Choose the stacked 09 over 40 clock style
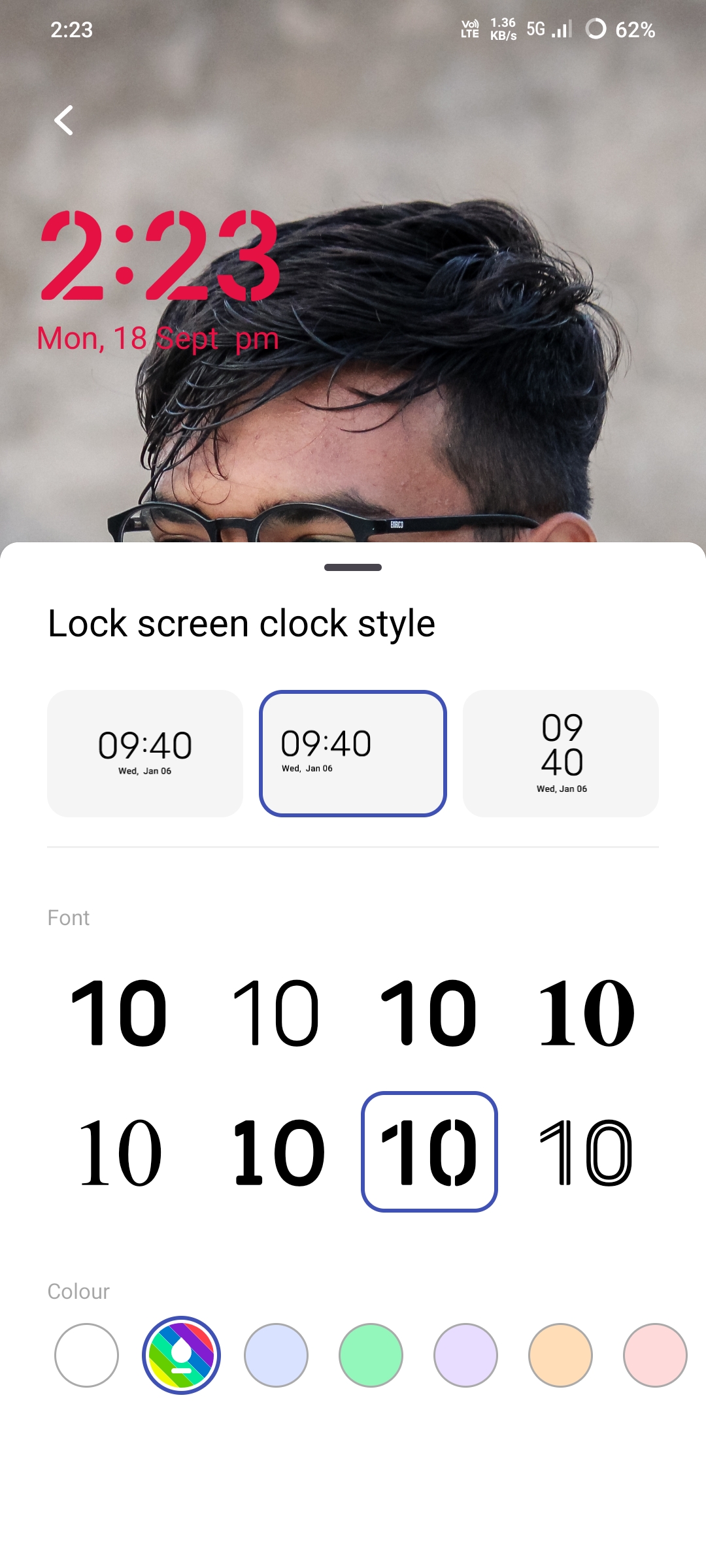The height and width of the screenshot is (1568, 706). (561, 753)
